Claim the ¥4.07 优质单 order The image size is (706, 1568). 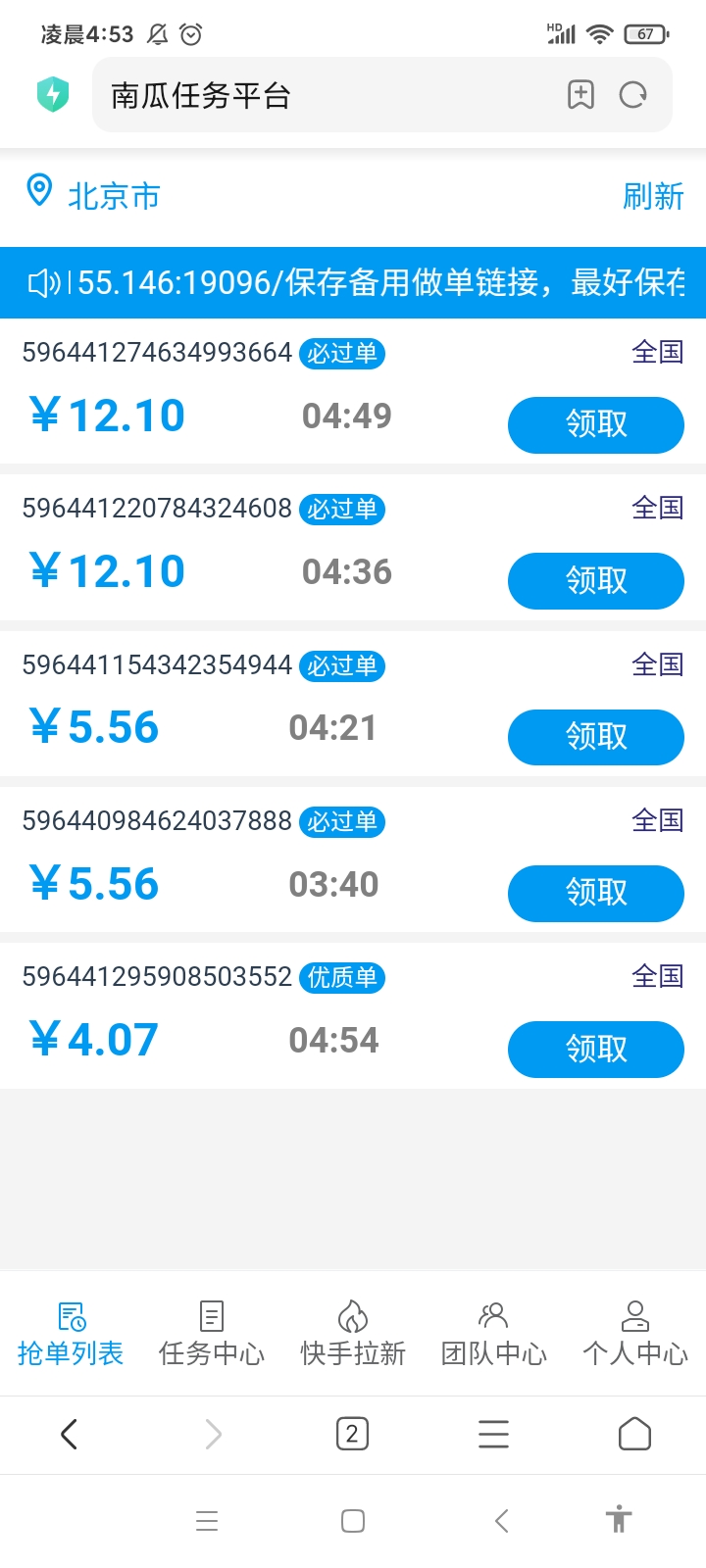(x=595, y=1049)
